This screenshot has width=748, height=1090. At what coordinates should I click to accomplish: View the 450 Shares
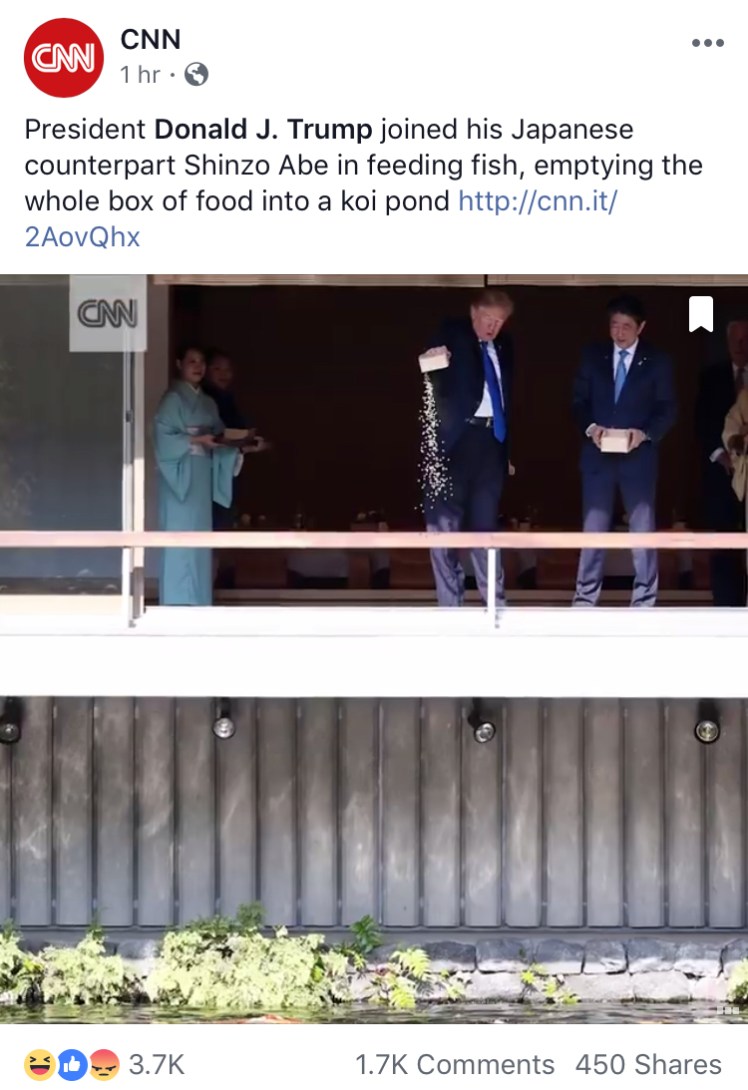tap(648, 1064)
